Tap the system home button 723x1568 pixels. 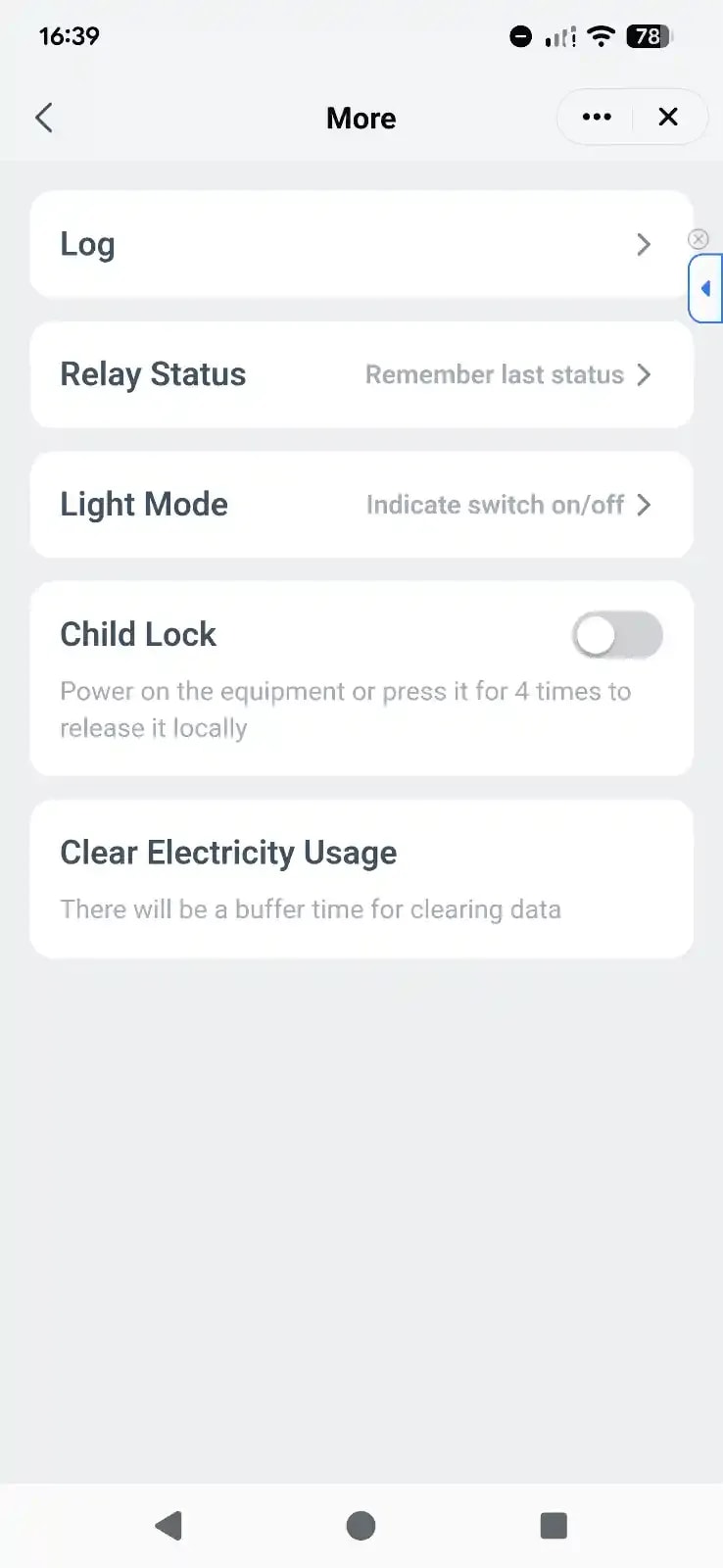point(361,1526)
